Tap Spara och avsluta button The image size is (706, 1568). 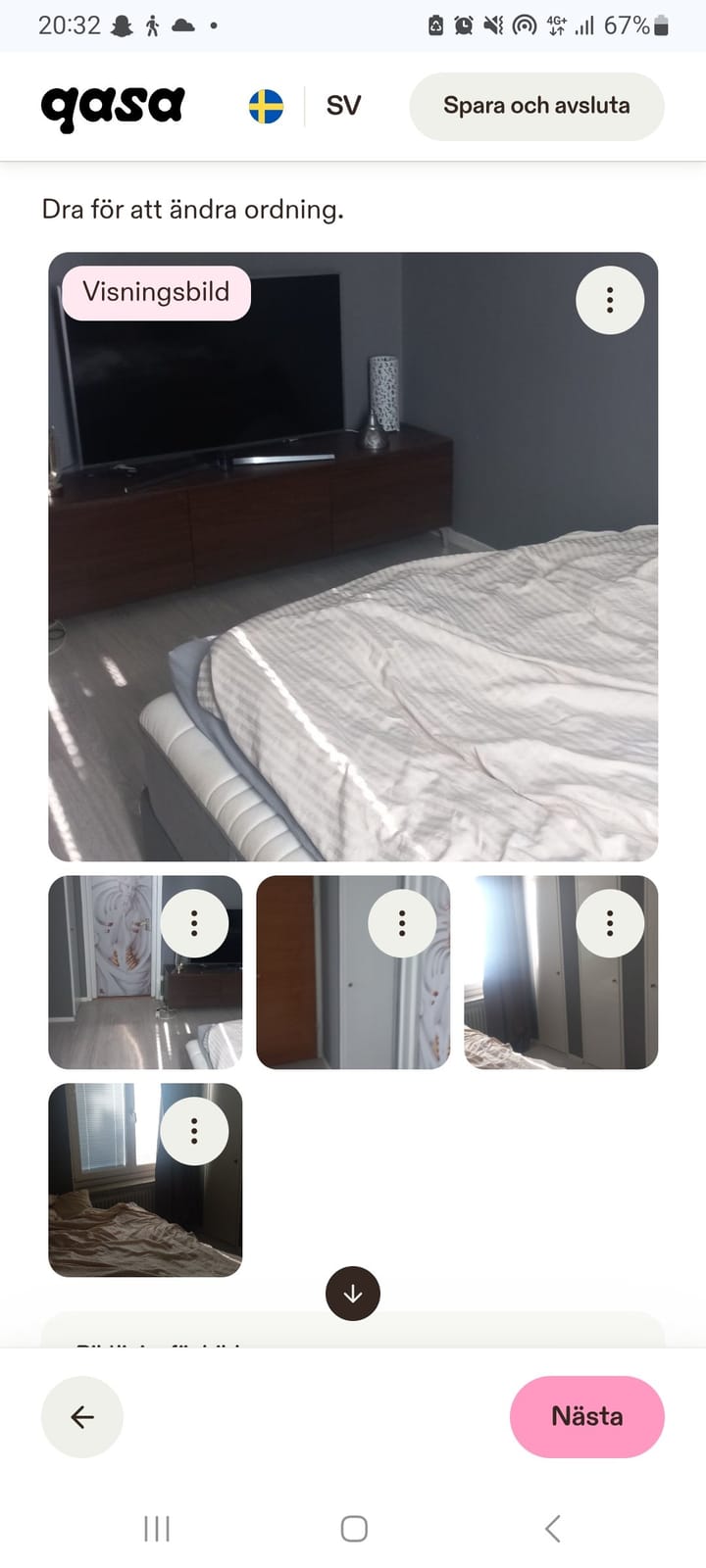(x=536, y=106)
